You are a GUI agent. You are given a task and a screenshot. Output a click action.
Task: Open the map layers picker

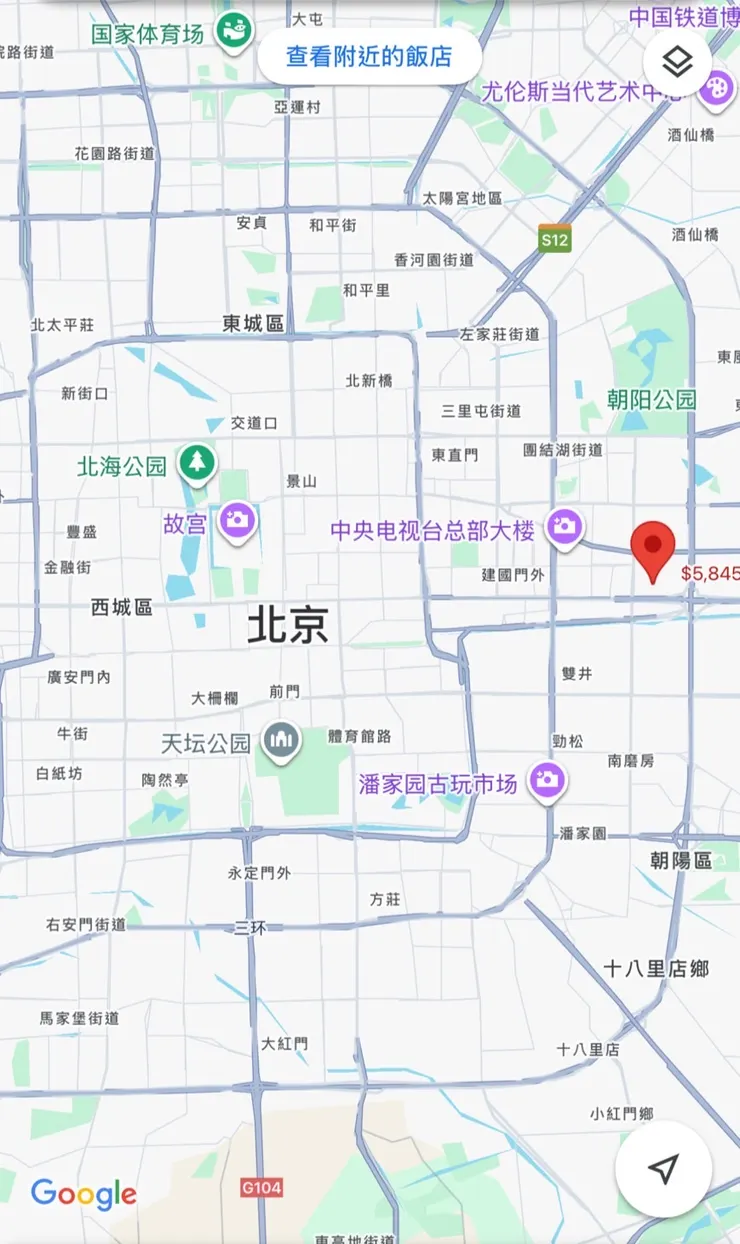point(677,62)
